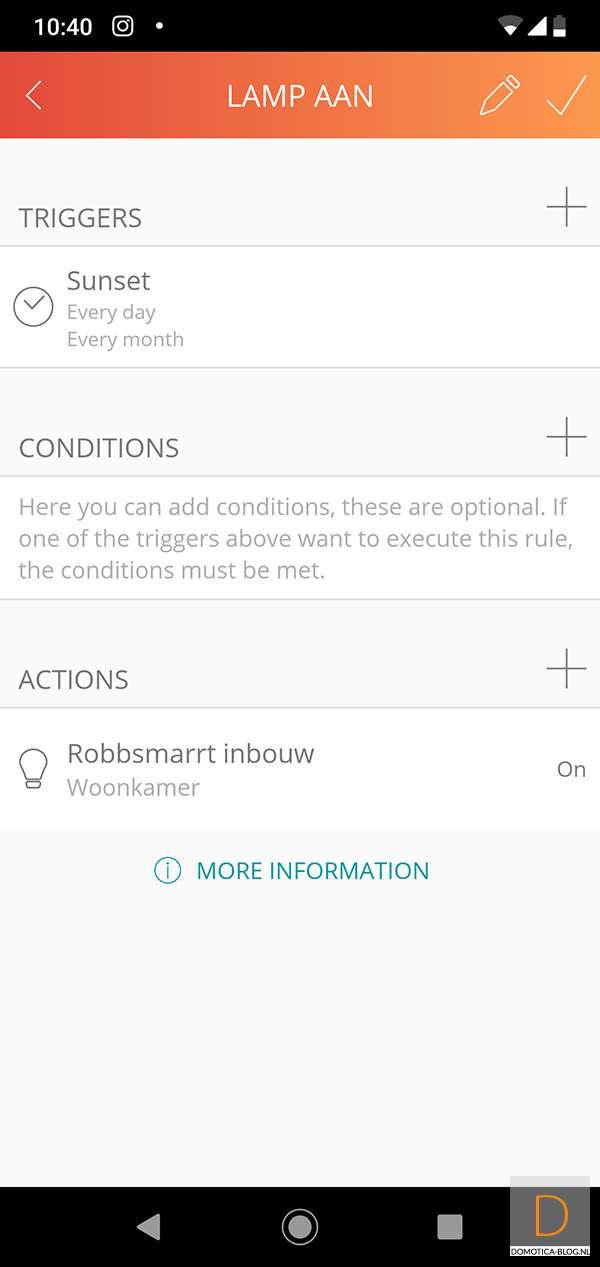This screenshot has width=600, height=1267.
Task: Open the MORE INFORMATION link
Action: click(292, 871)
